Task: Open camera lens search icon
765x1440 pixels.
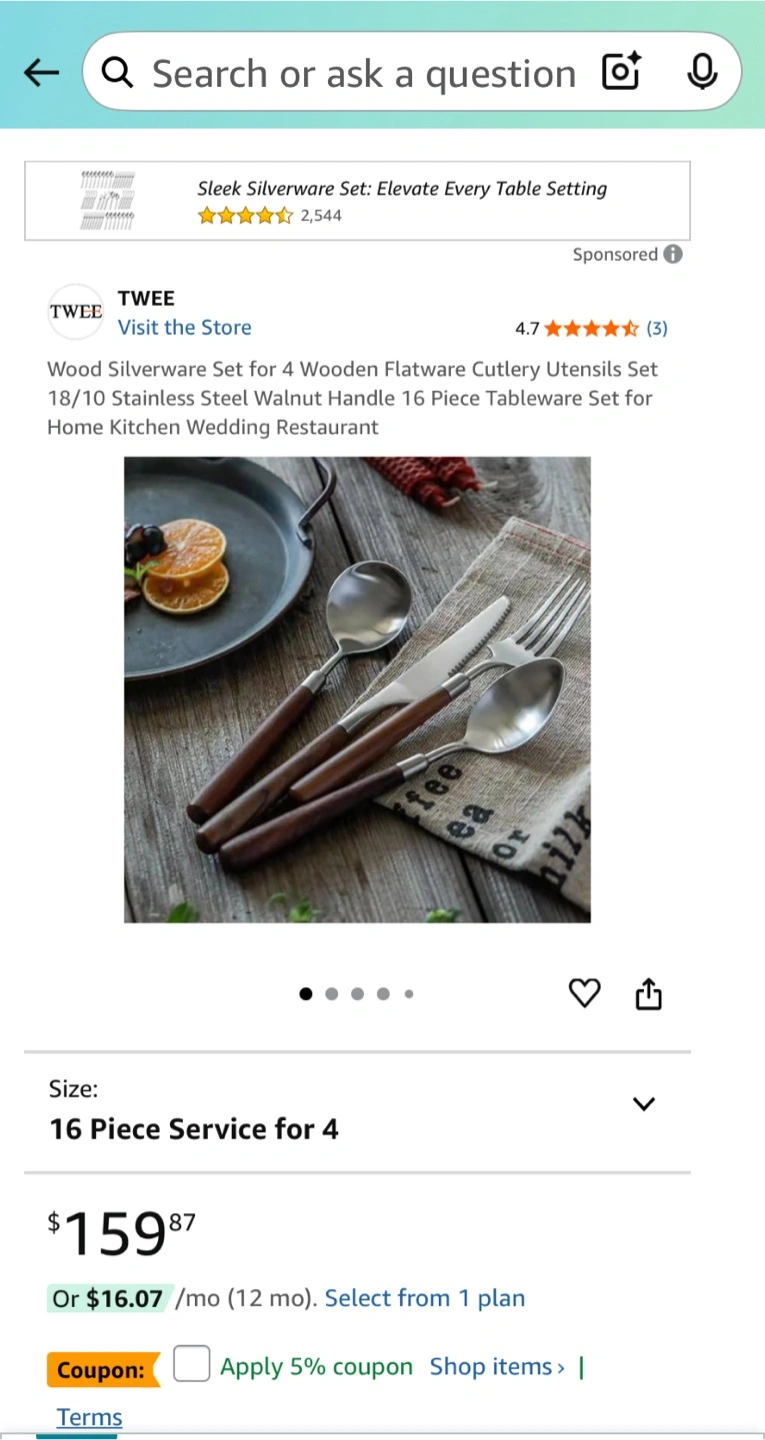Action: pos(621,72)
